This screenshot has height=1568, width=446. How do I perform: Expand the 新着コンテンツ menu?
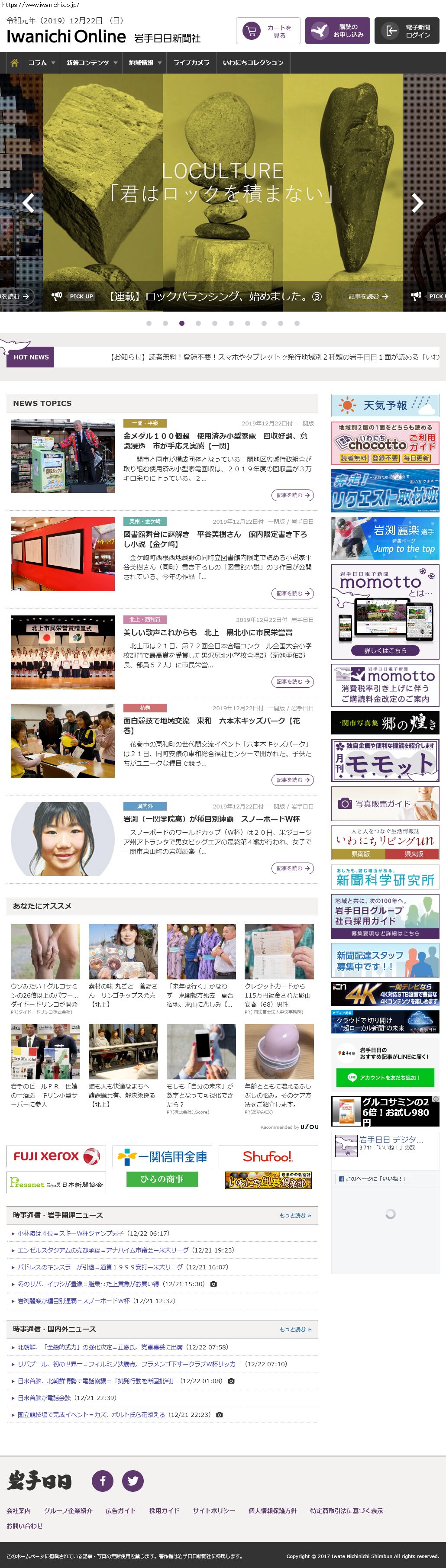click(x=91, y=63)
